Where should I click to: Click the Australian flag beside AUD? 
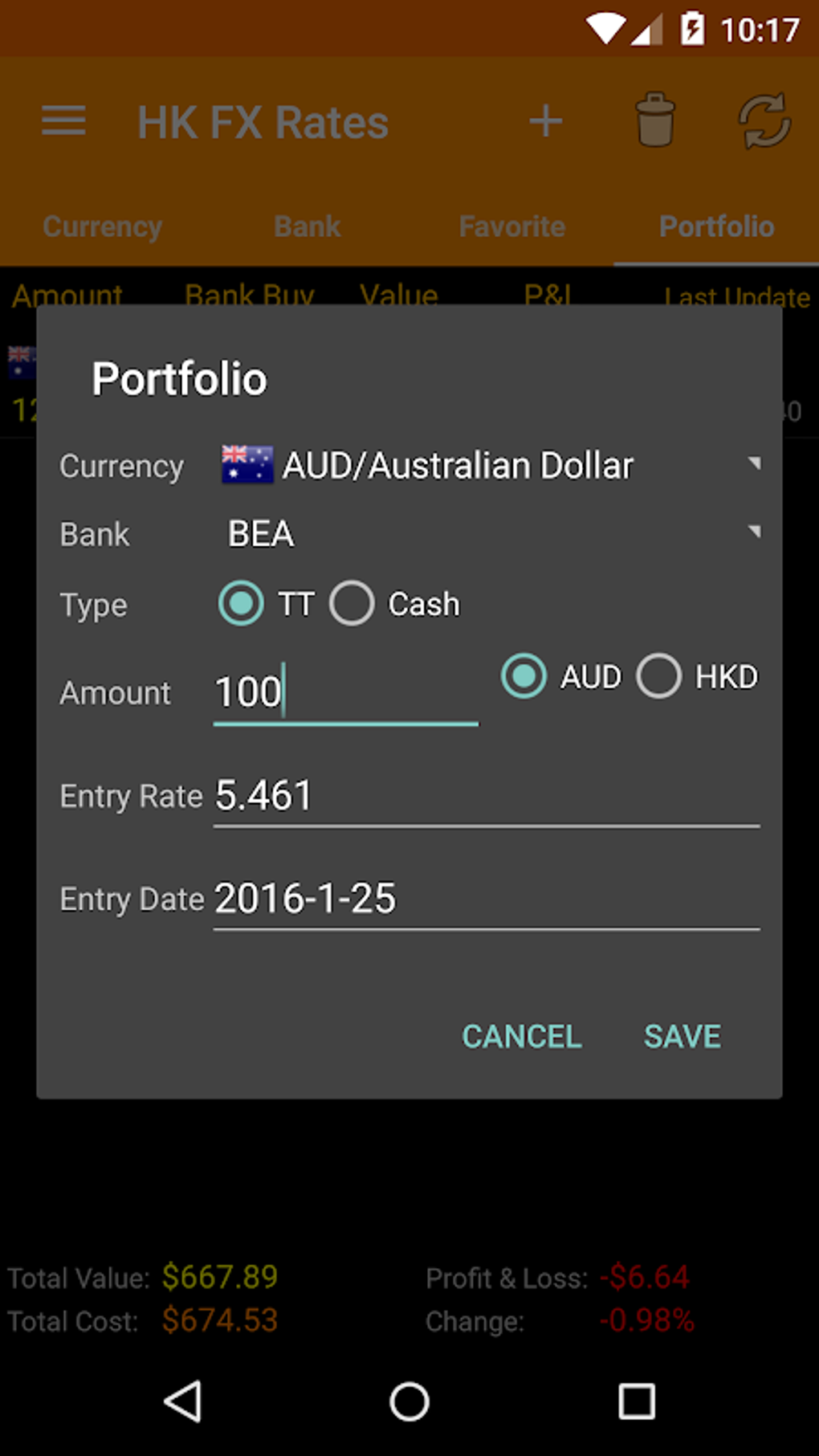point(247,464)
